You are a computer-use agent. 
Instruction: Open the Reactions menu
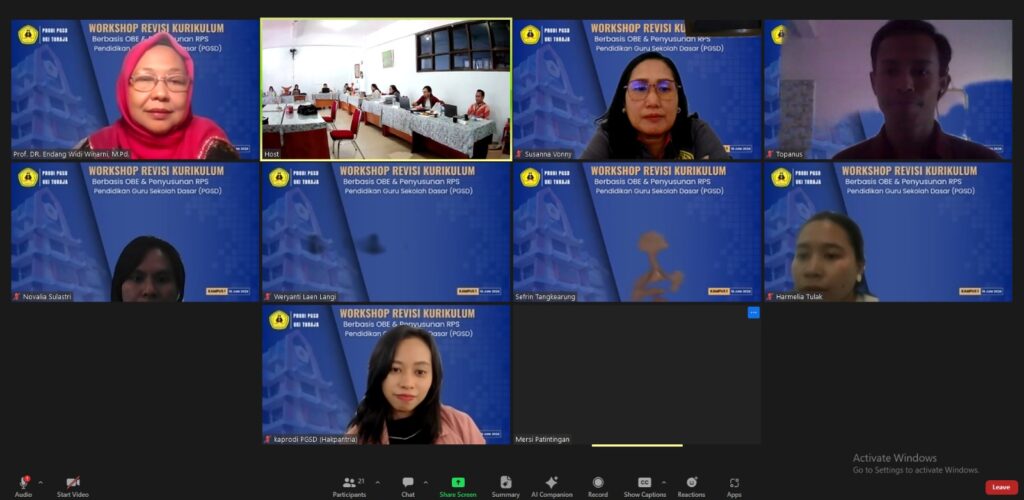click(691, 483)
